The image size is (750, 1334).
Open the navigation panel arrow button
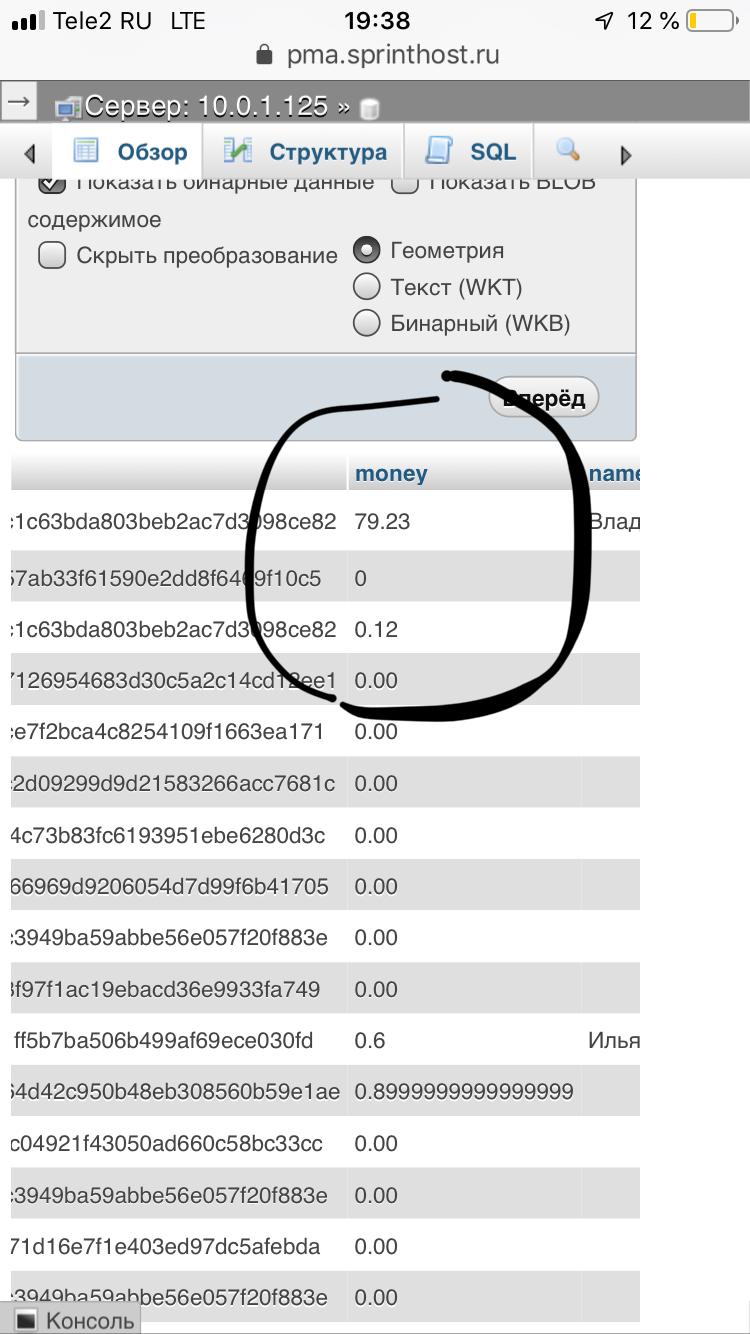(x=18, y=102)
